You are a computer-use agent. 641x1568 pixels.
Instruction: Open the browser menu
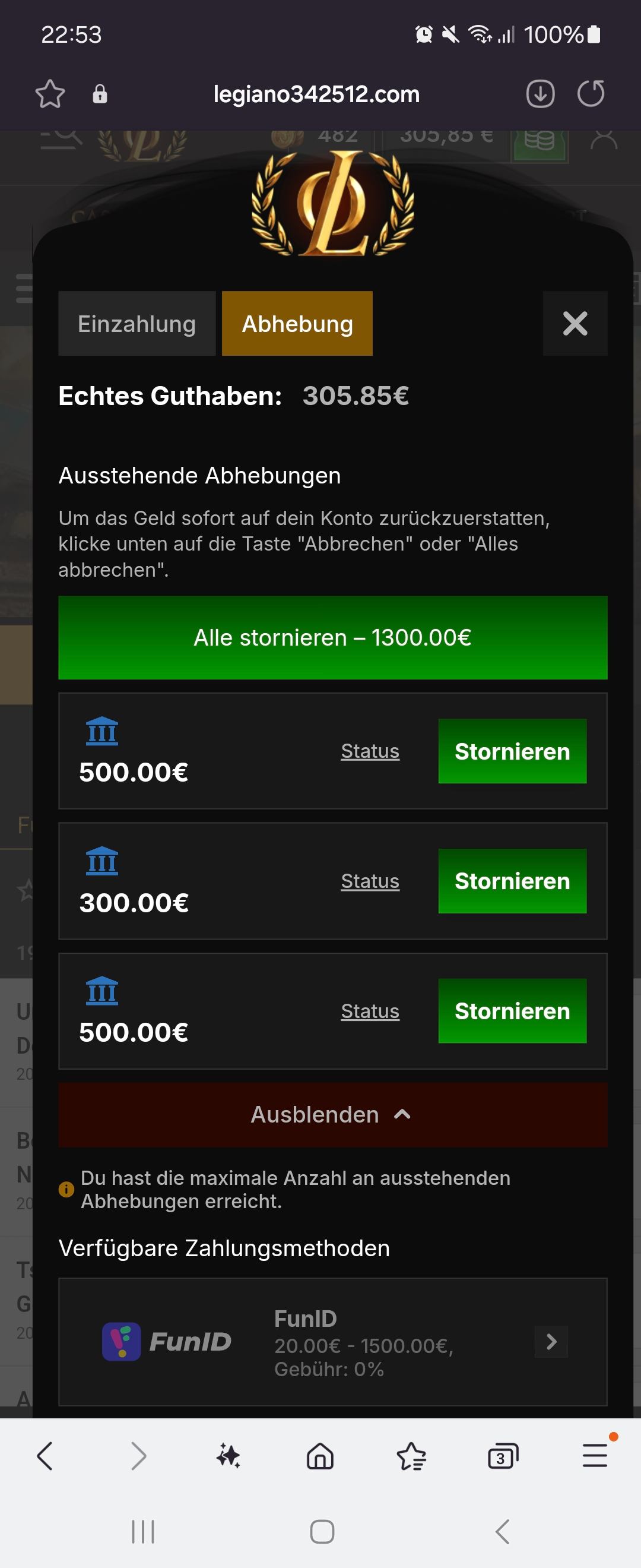point(595,1456)
